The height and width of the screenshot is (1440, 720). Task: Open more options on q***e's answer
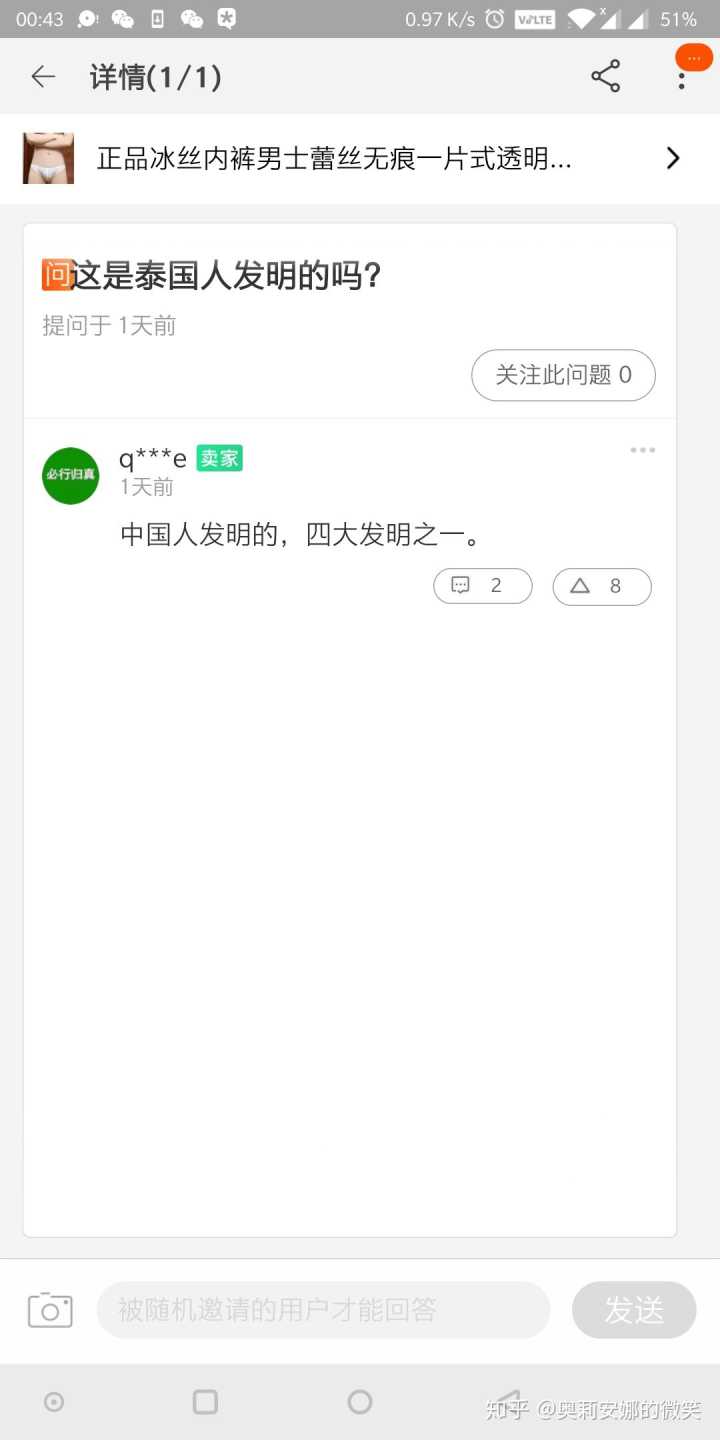coord(642,450)
